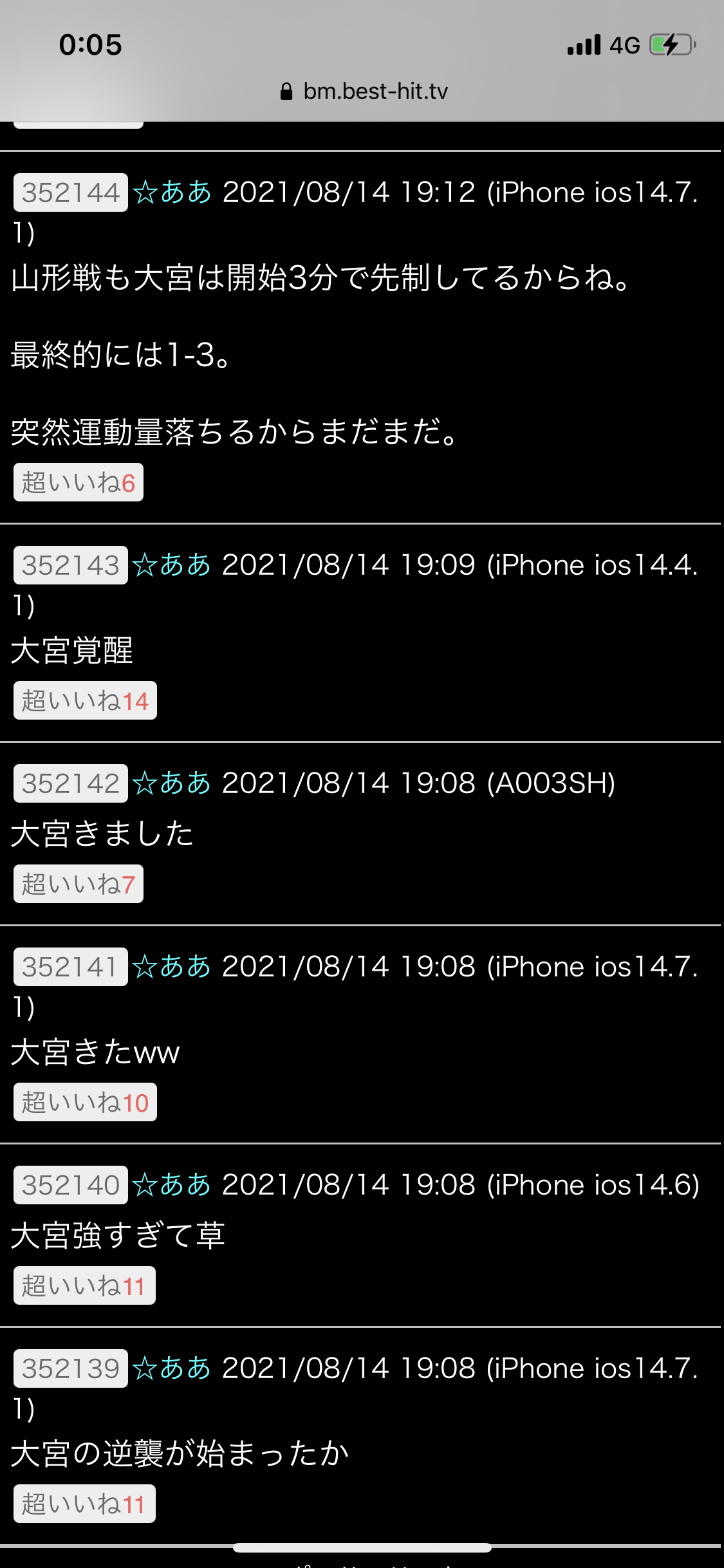This screenshot has height=1568, width=724.
Task: Tap 超いいね11 under 大宮の逆襲が始まったか
Action: pos(84,1504)
